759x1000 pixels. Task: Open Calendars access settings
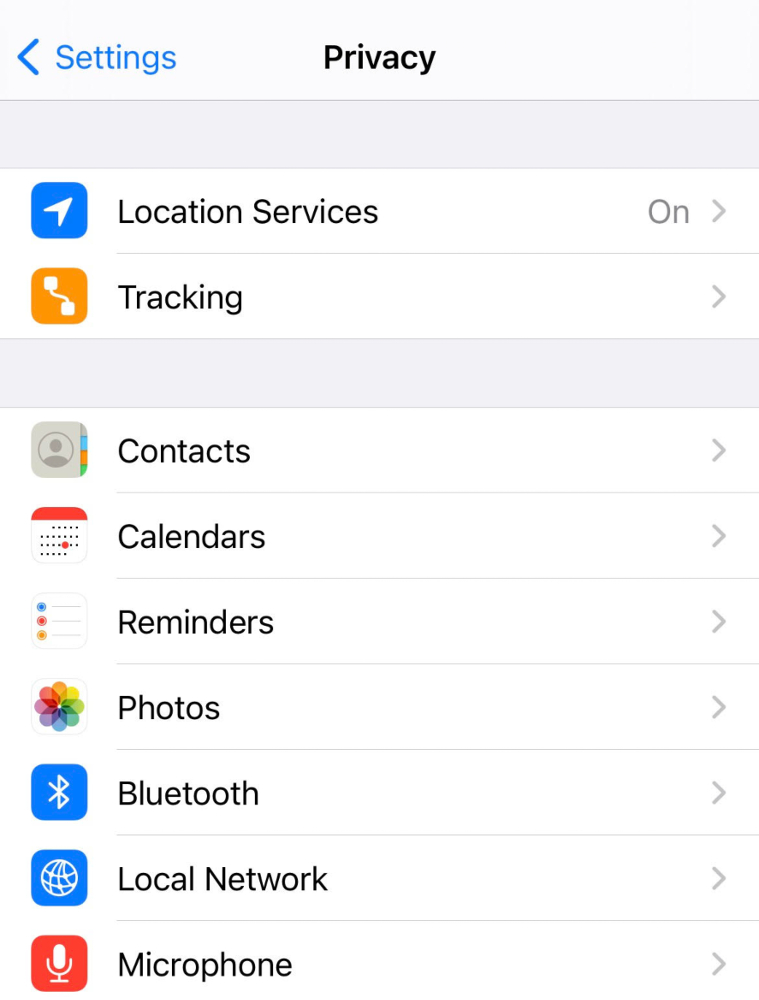coord(191,536)
